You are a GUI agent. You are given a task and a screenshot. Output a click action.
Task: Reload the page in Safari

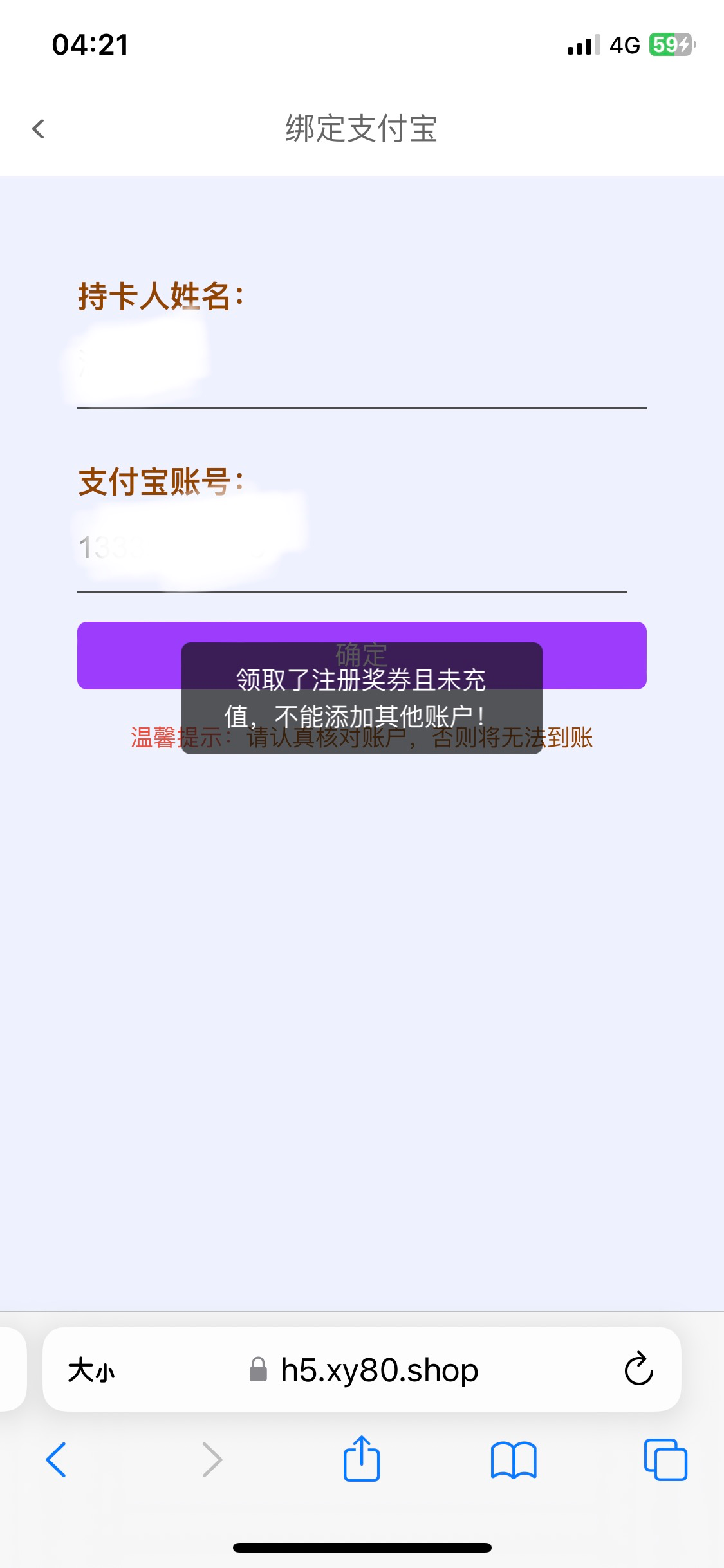[x=638, y=1368]
